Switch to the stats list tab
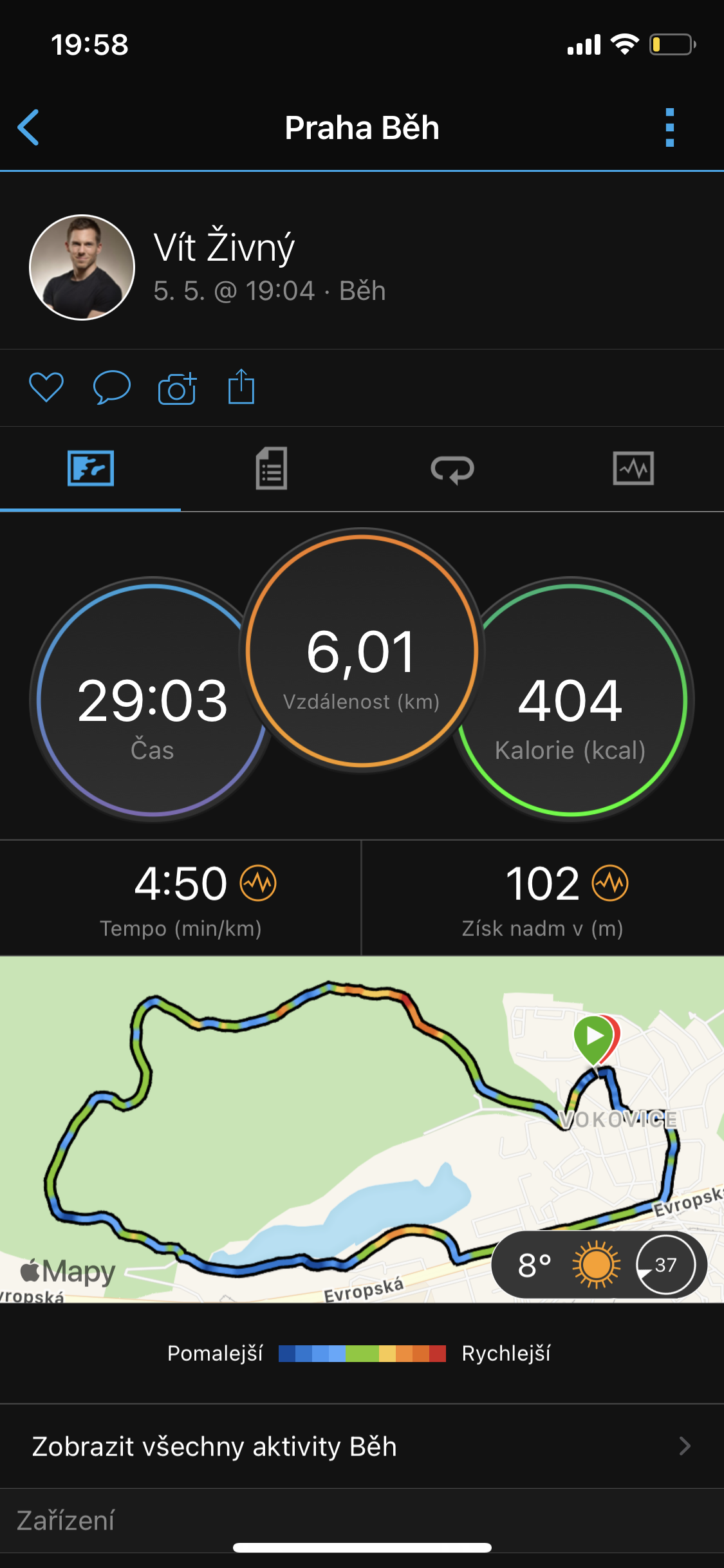 click(272, 469)
